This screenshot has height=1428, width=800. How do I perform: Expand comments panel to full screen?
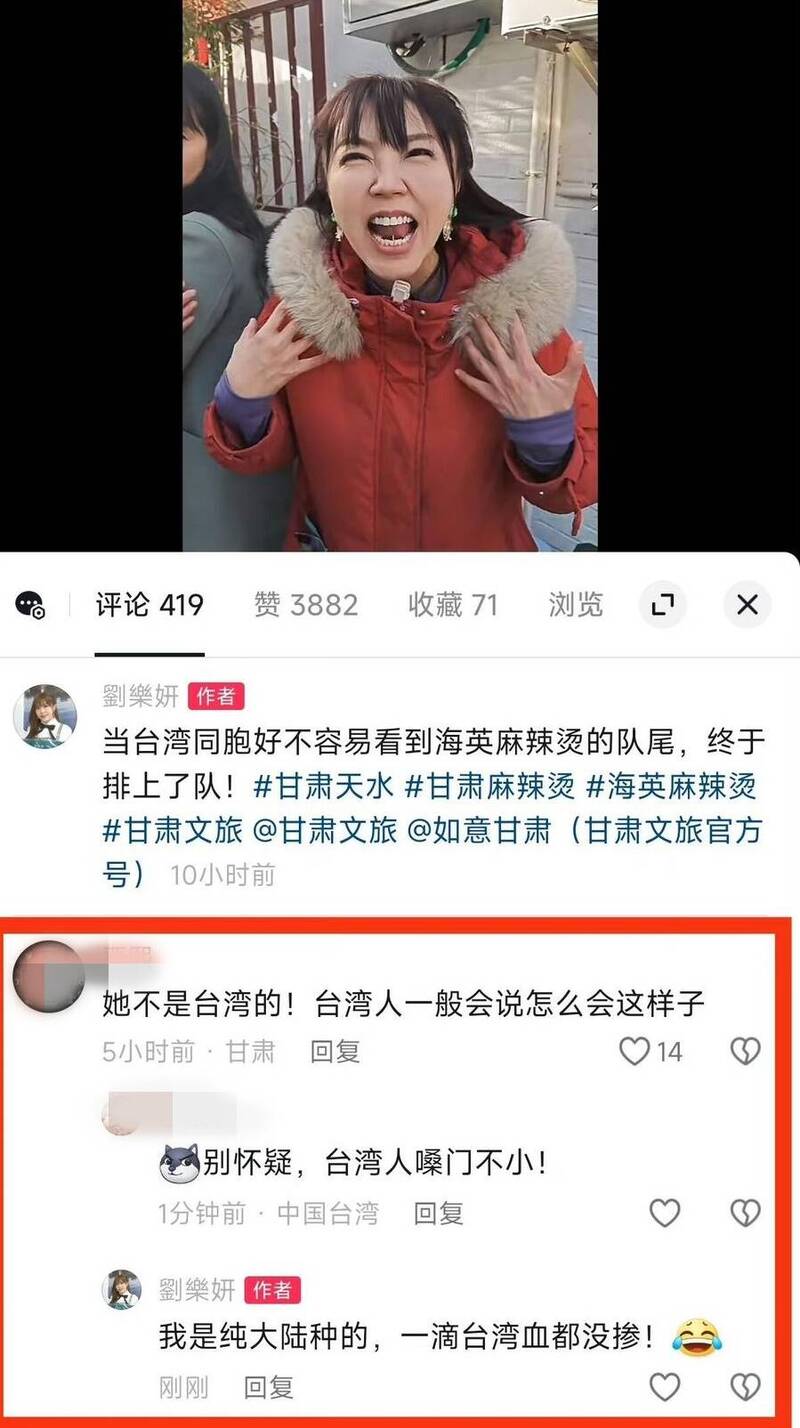(x=663, y=604)
